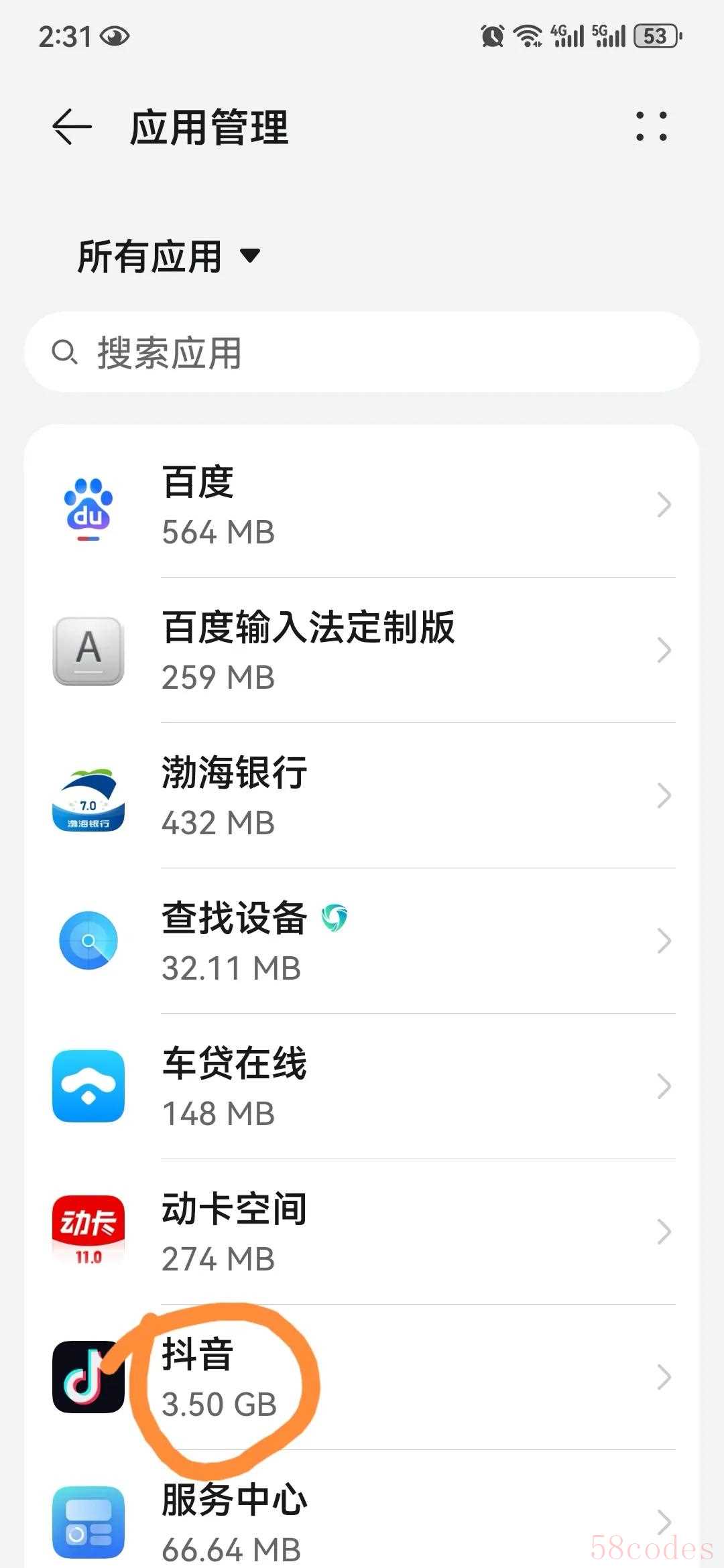724x1568 pixels.
Task: Open 百度 app details
Action: pos(362,505)
